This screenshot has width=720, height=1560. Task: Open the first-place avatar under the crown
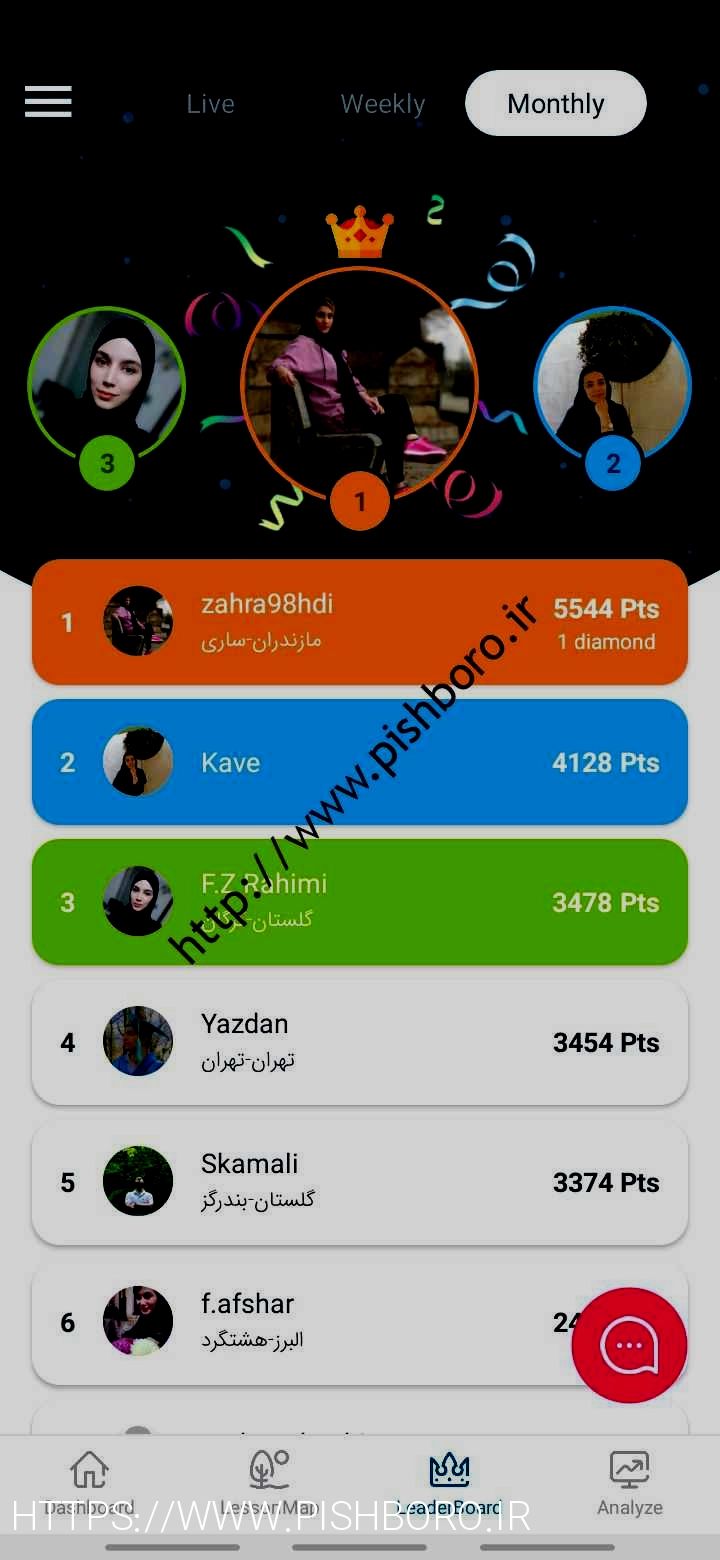360,385
